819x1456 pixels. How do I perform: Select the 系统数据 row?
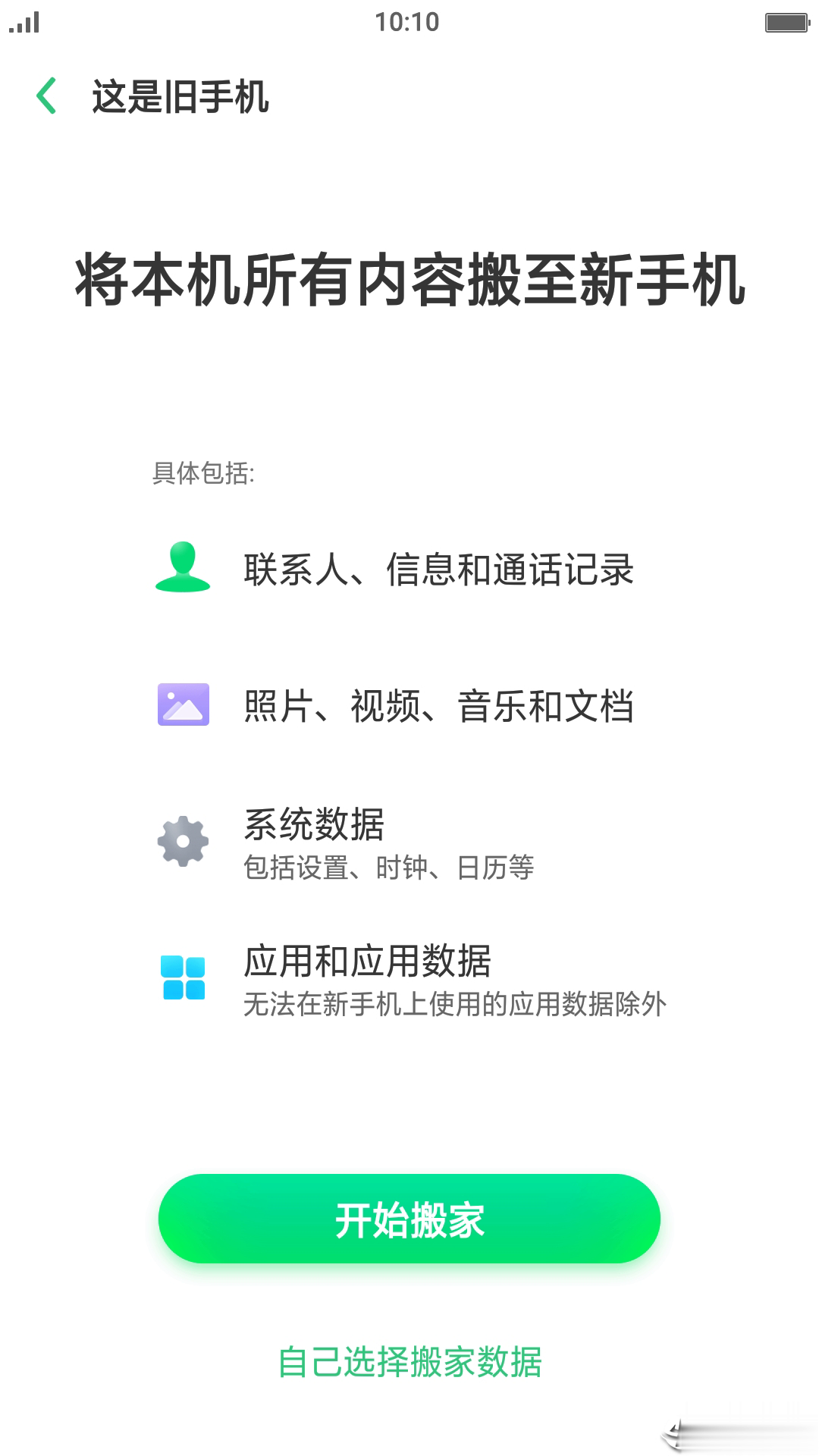point(315,827)
